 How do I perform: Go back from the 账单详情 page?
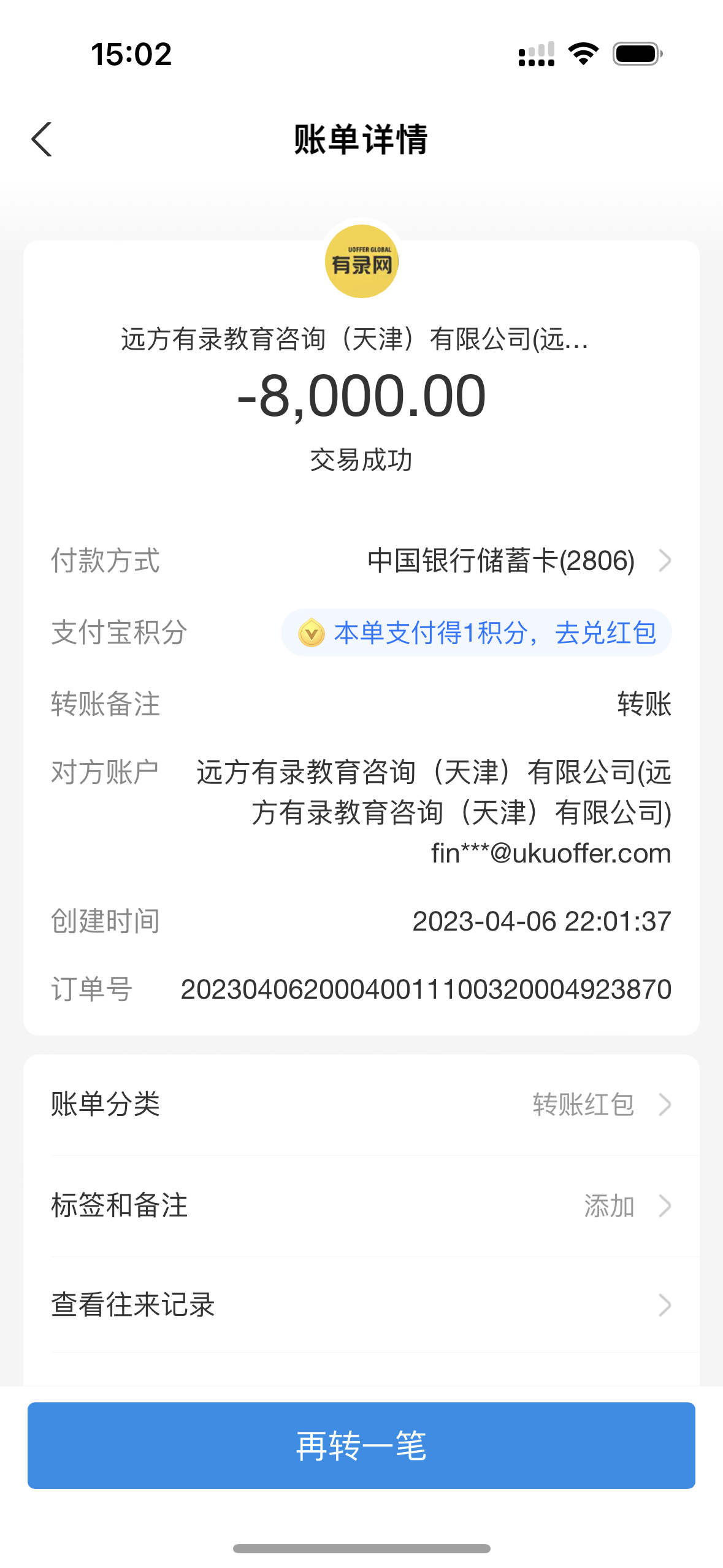click(x=42, y=139)
